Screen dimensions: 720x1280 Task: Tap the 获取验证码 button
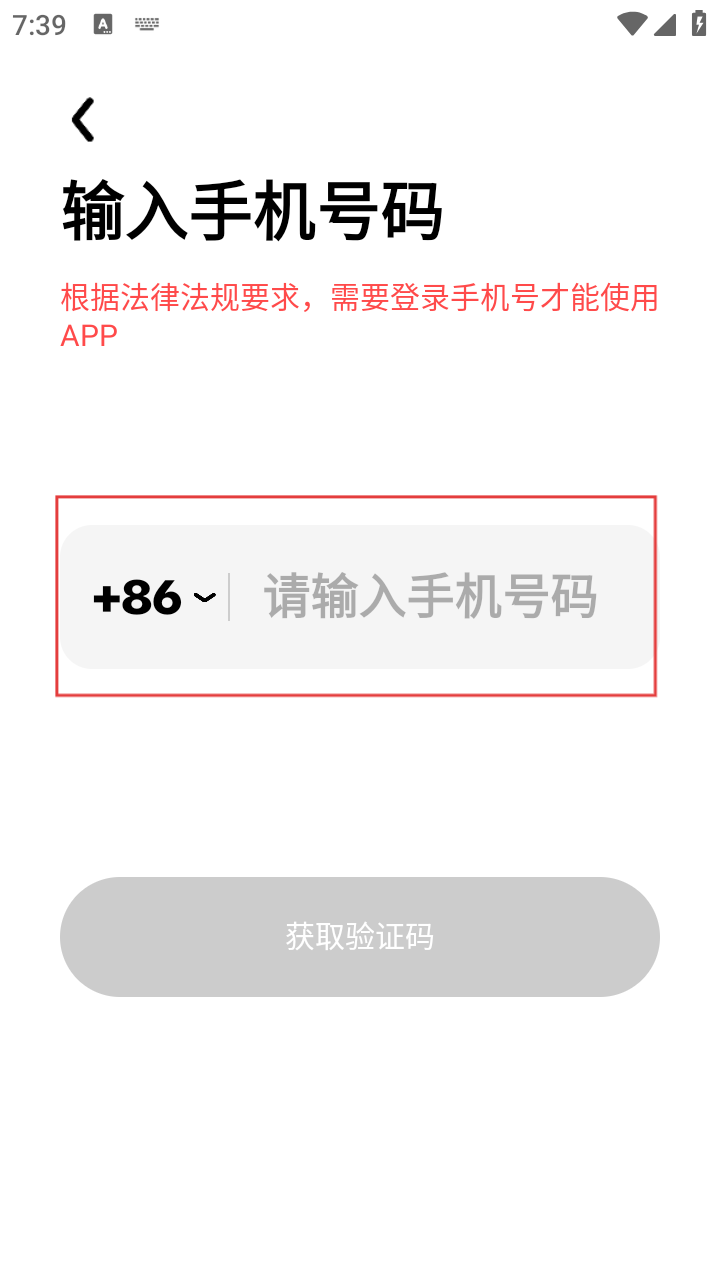(x=360, y=937)
